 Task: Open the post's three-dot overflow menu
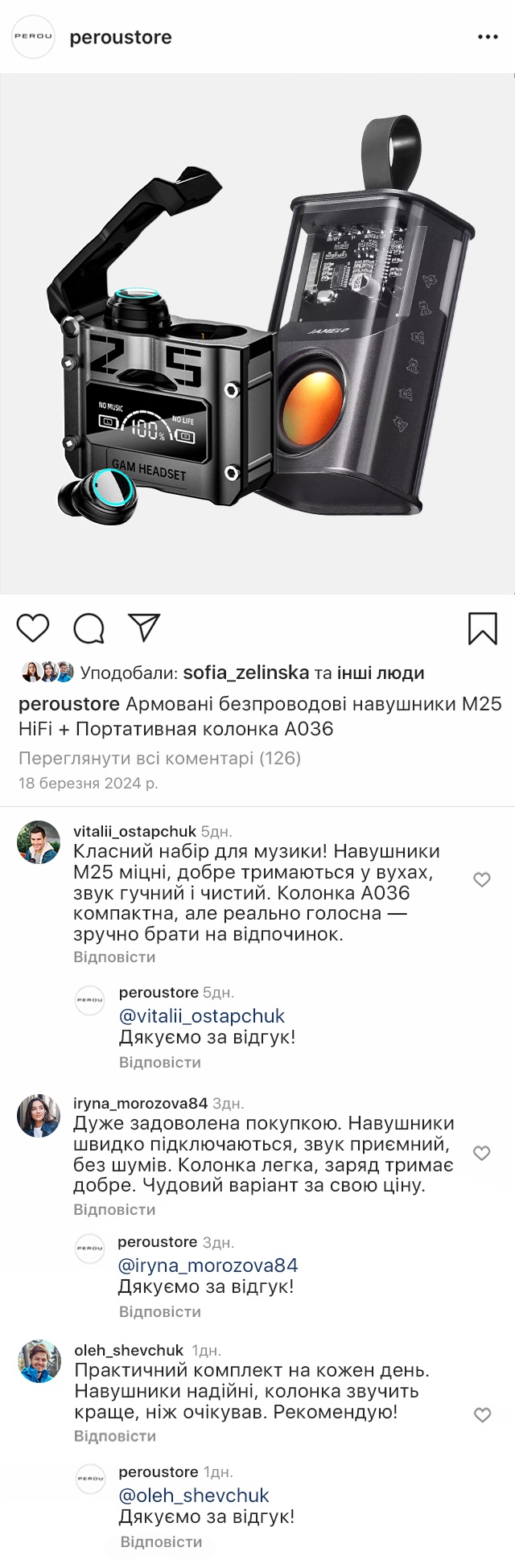[x=488, y=37]
